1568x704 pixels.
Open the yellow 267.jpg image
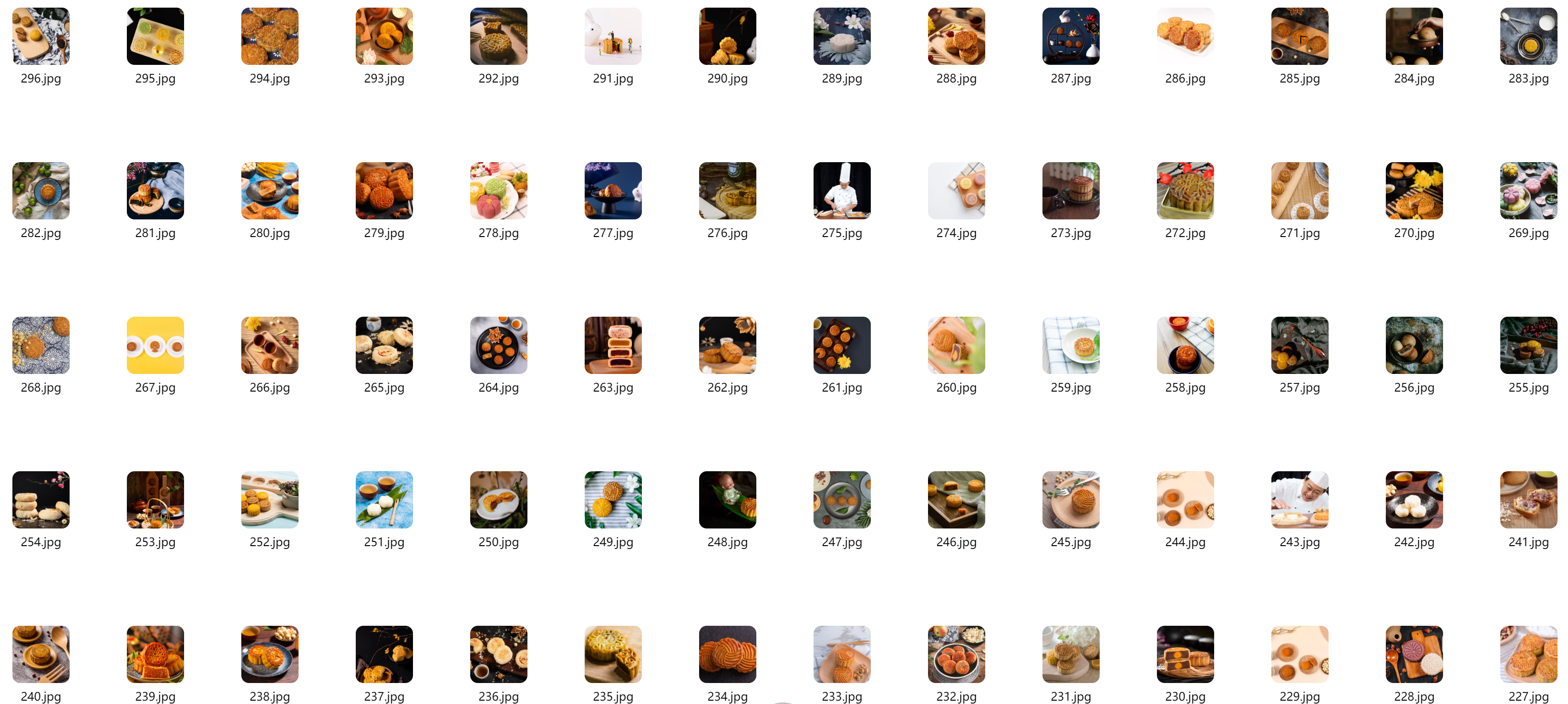155,345
